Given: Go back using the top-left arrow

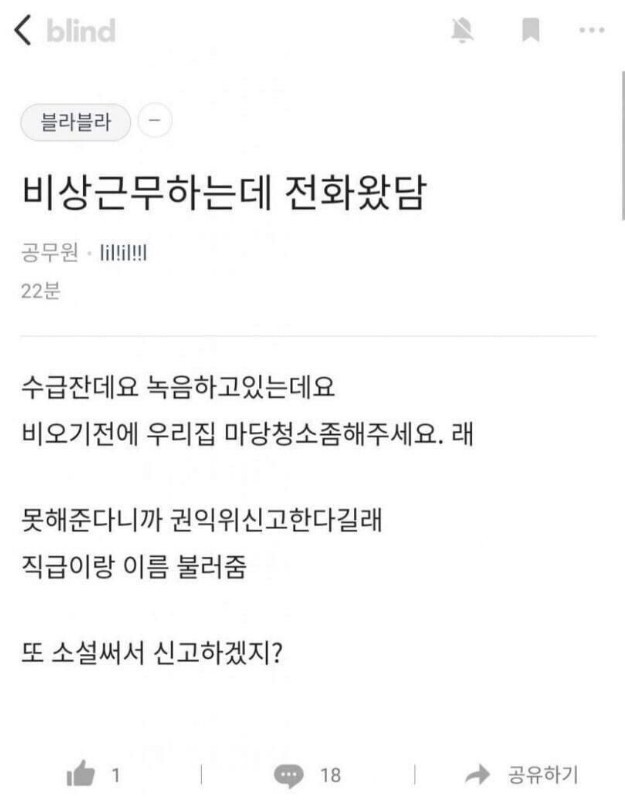Looking at the screenshot, I should pyautogui.click(x=24, y=31).
